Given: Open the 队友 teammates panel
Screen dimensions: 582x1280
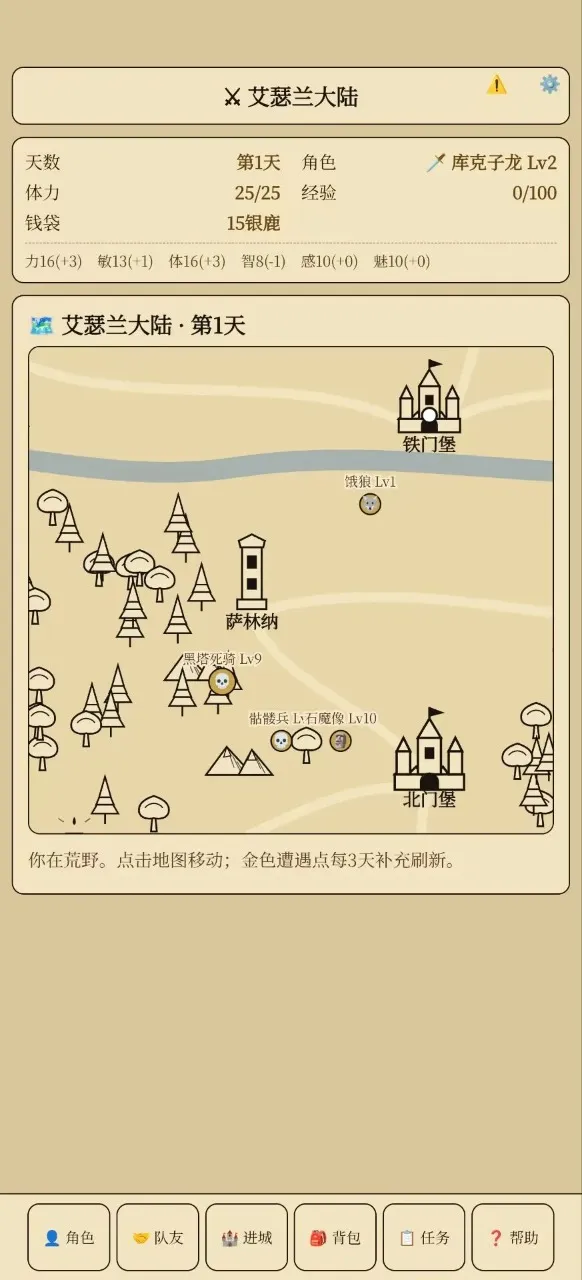Looking at the screenshot, I should 158,1237.
